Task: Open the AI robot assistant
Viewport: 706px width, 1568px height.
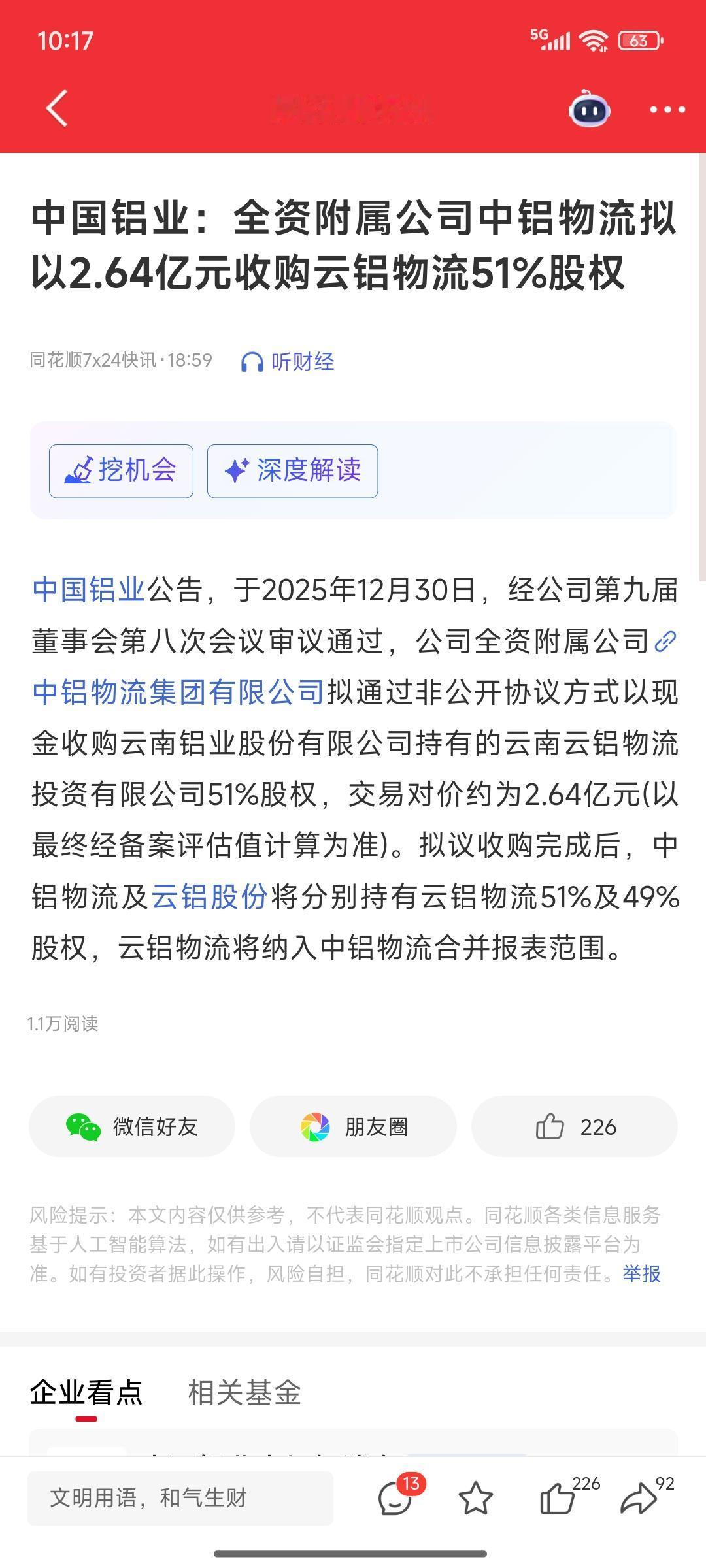Action: [588, 110]
